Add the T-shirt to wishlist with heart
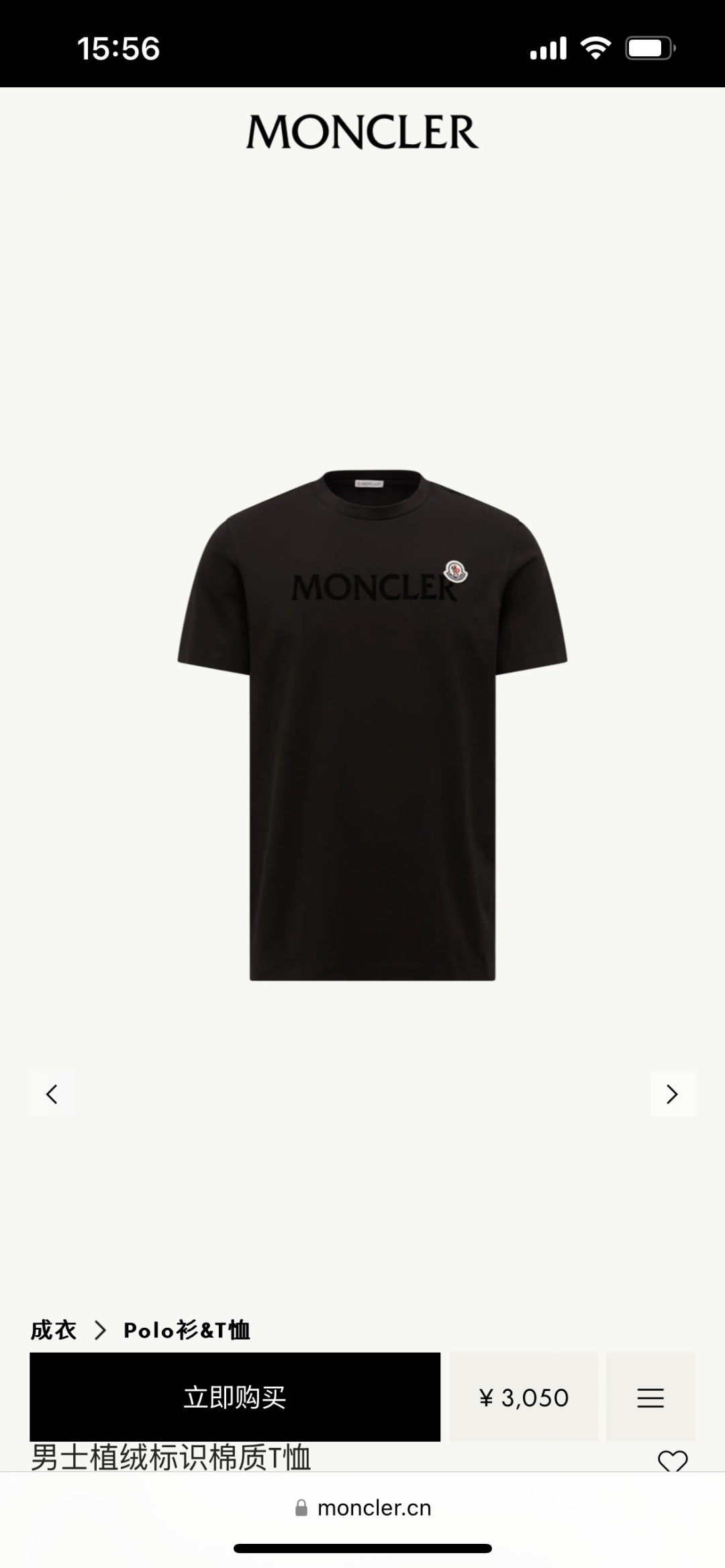Screen dimensions: 725x1568 [673, 1460]
